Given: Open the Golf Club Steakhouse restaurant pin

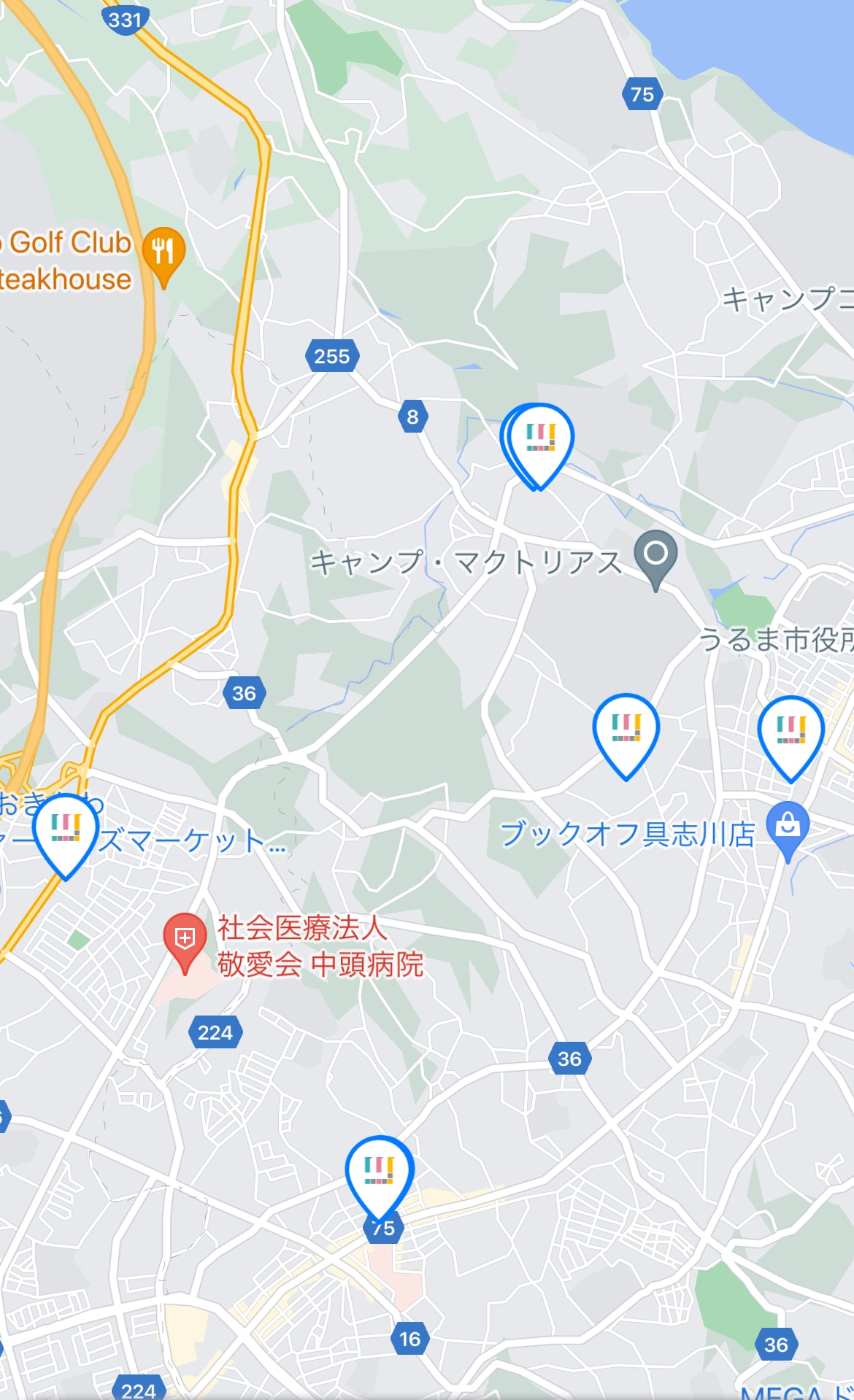Looking at the screenshot, I should [x=164, y=252].
